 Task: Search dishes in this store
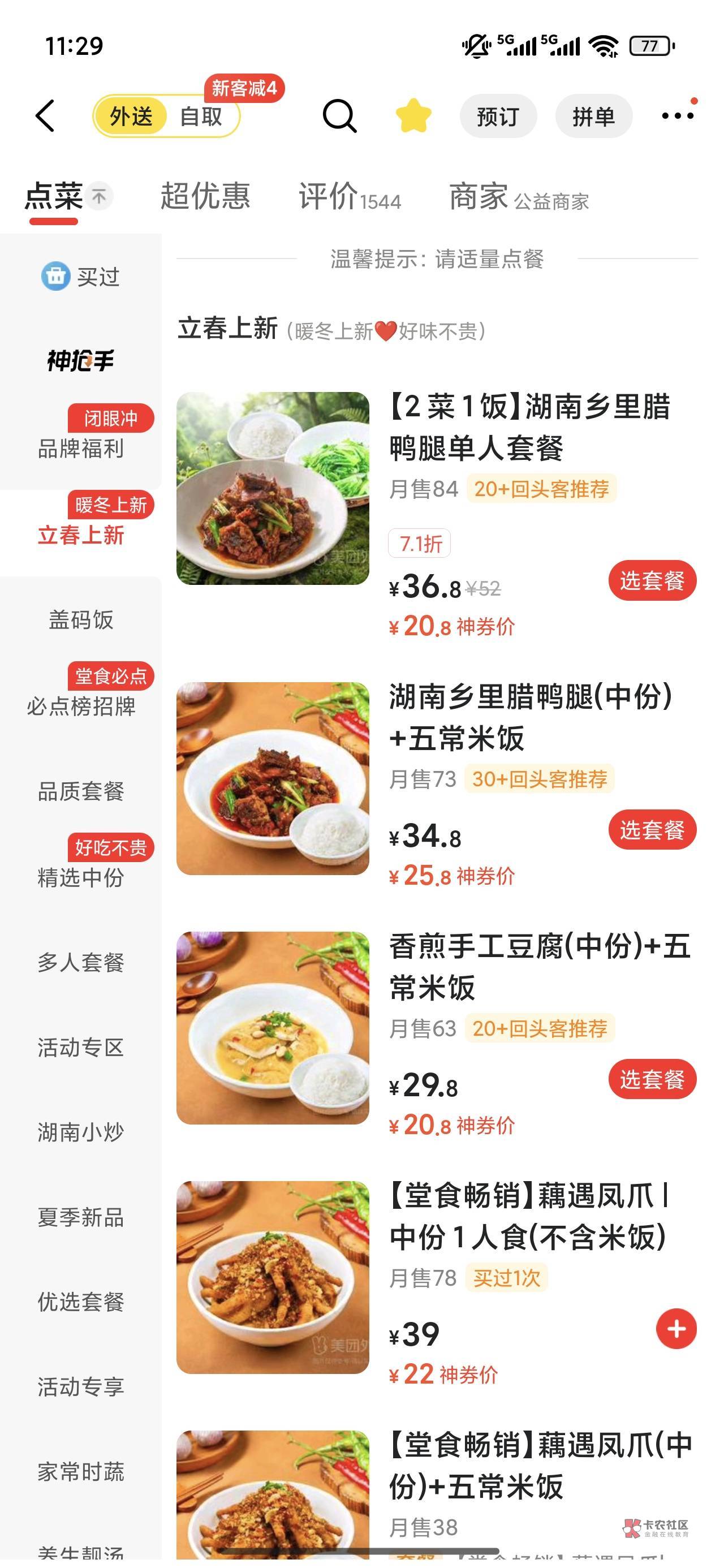tap(339, 115)
